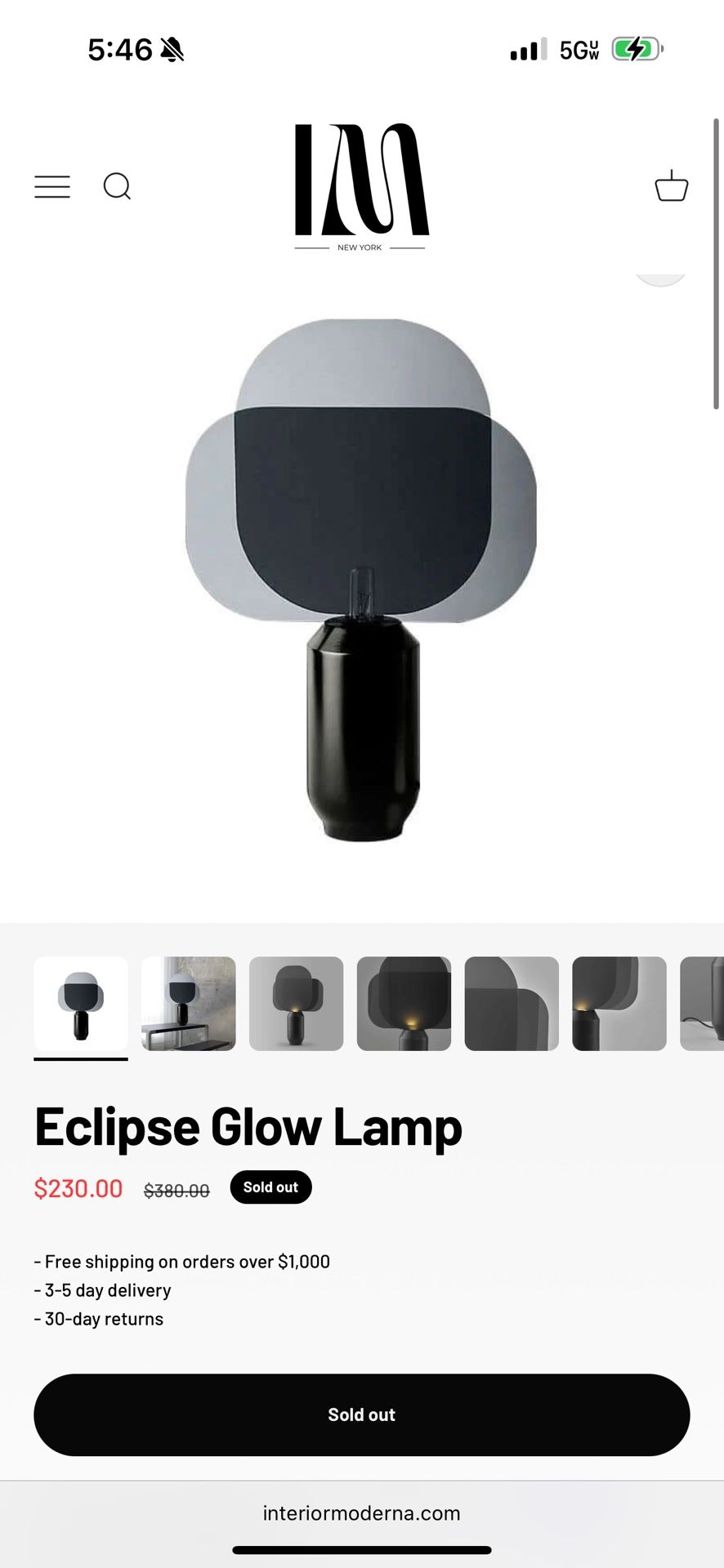The width and height of the screenshot is (724, 1568).
Task: Click the crossed-out $380.00 original price
Action: [x=175, y=1190]
